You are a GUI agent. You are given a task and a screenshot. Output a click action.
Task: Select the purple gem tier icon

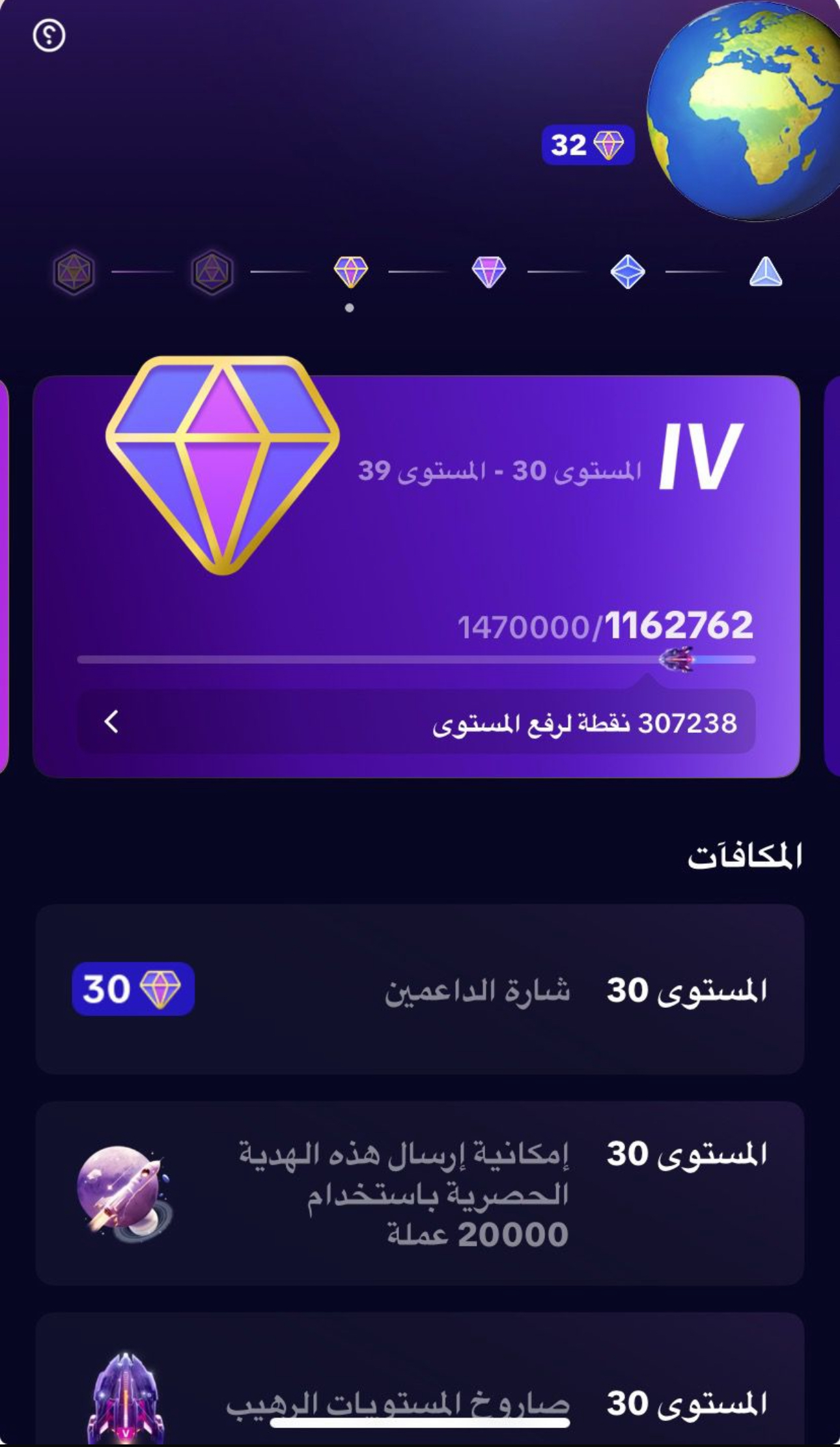(x=488, y=272)
